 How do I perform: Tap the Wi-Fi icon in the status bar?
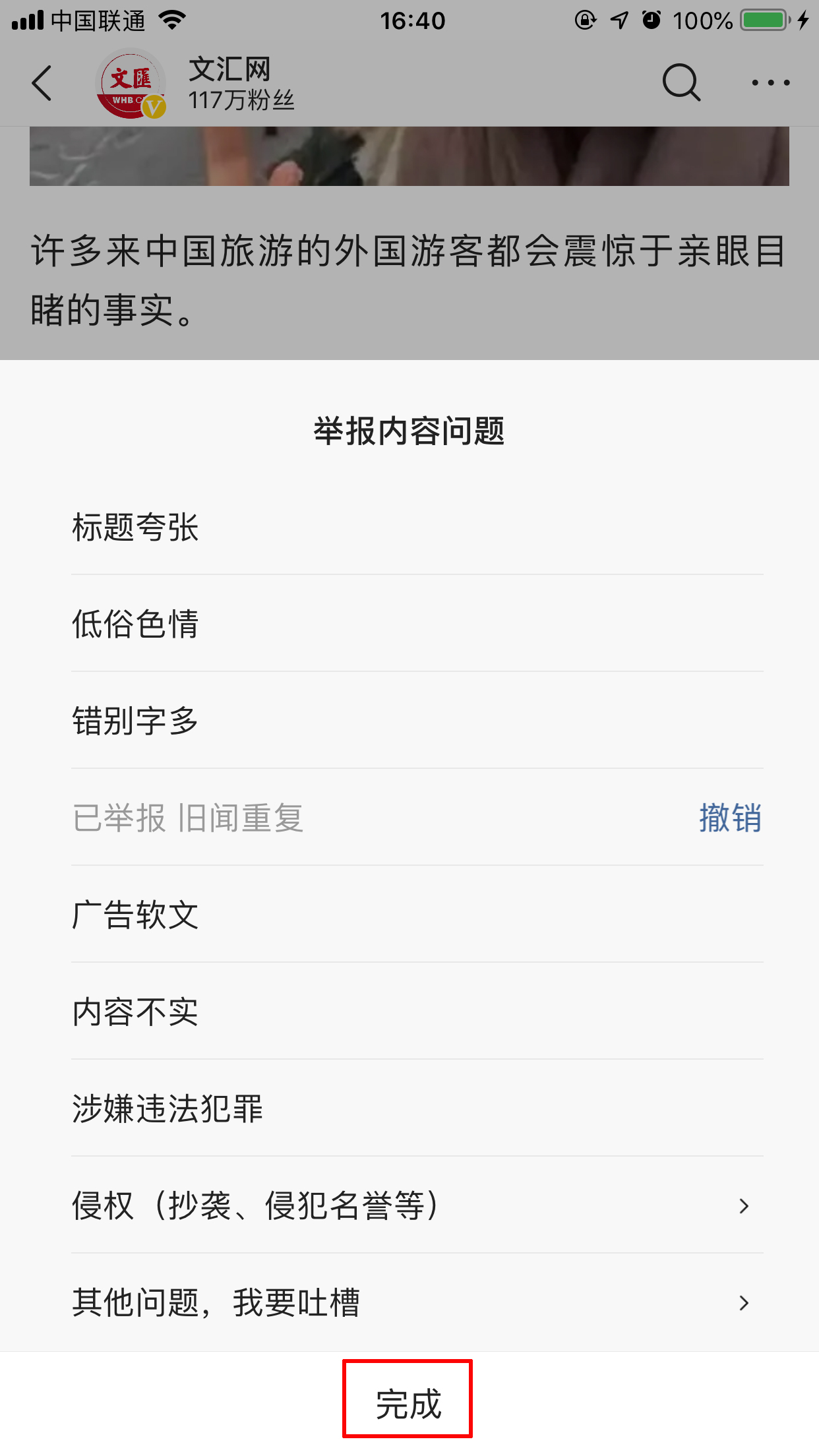[x=173, y=20]
